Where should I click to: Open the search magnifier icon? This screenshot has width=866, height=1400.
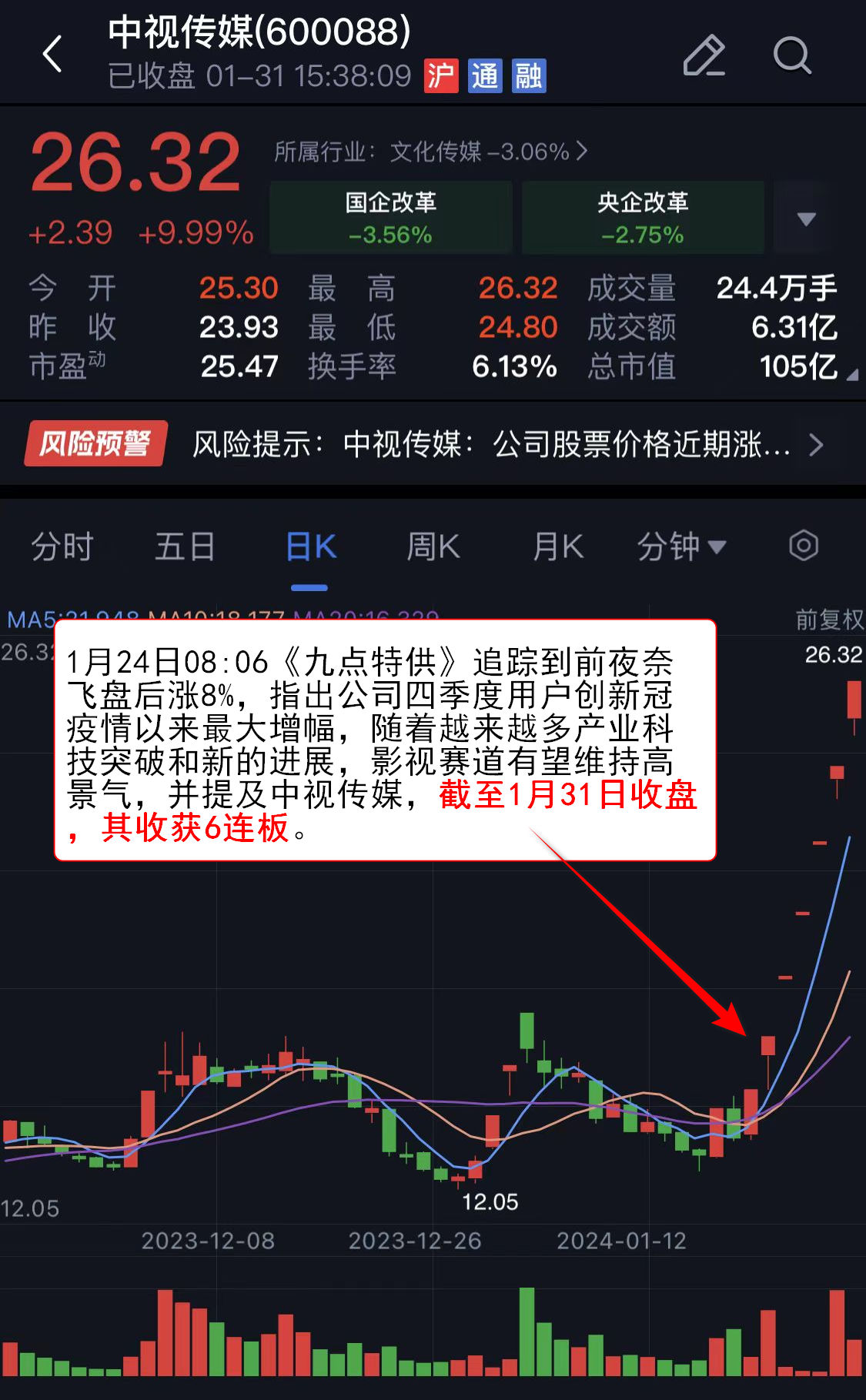[791, 55]
